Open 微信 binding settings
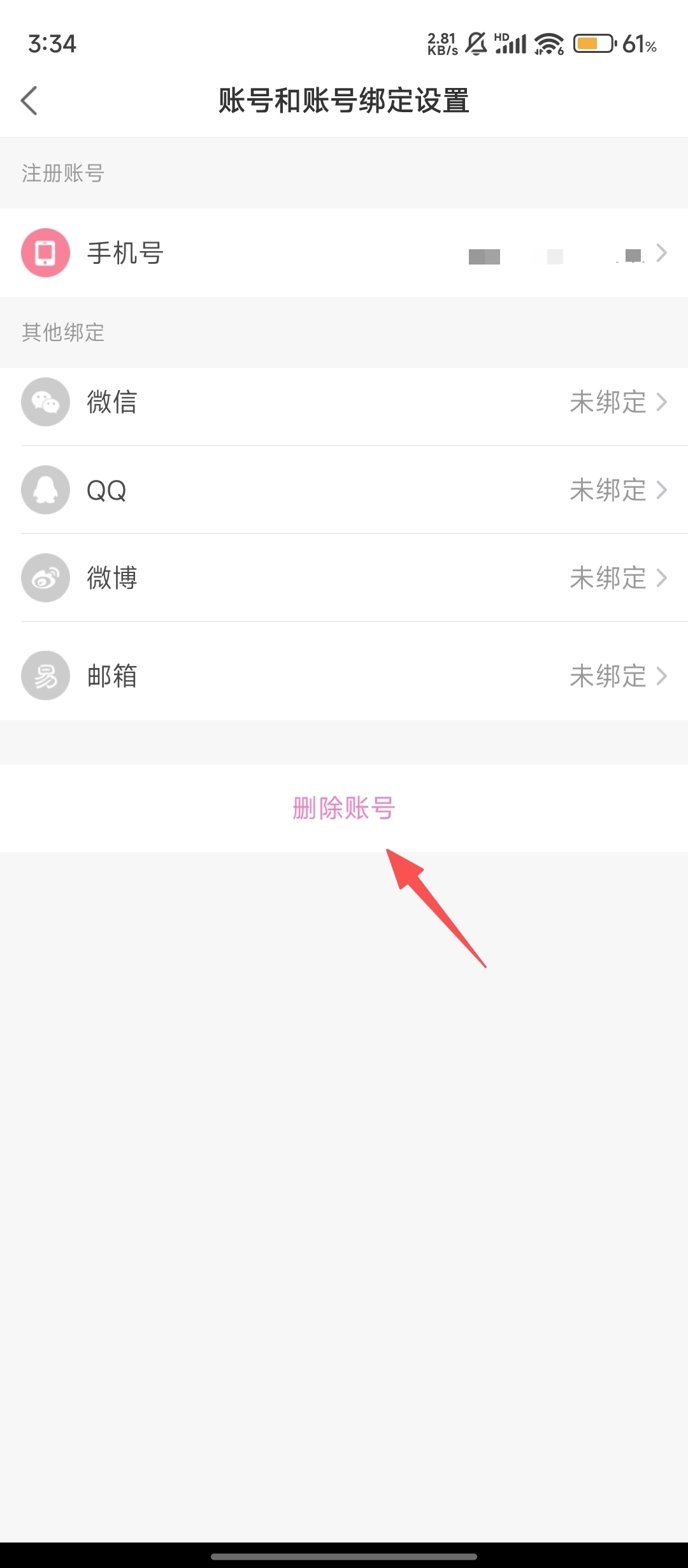Screen dimensions: 688x1568 (x=344, y=402)
